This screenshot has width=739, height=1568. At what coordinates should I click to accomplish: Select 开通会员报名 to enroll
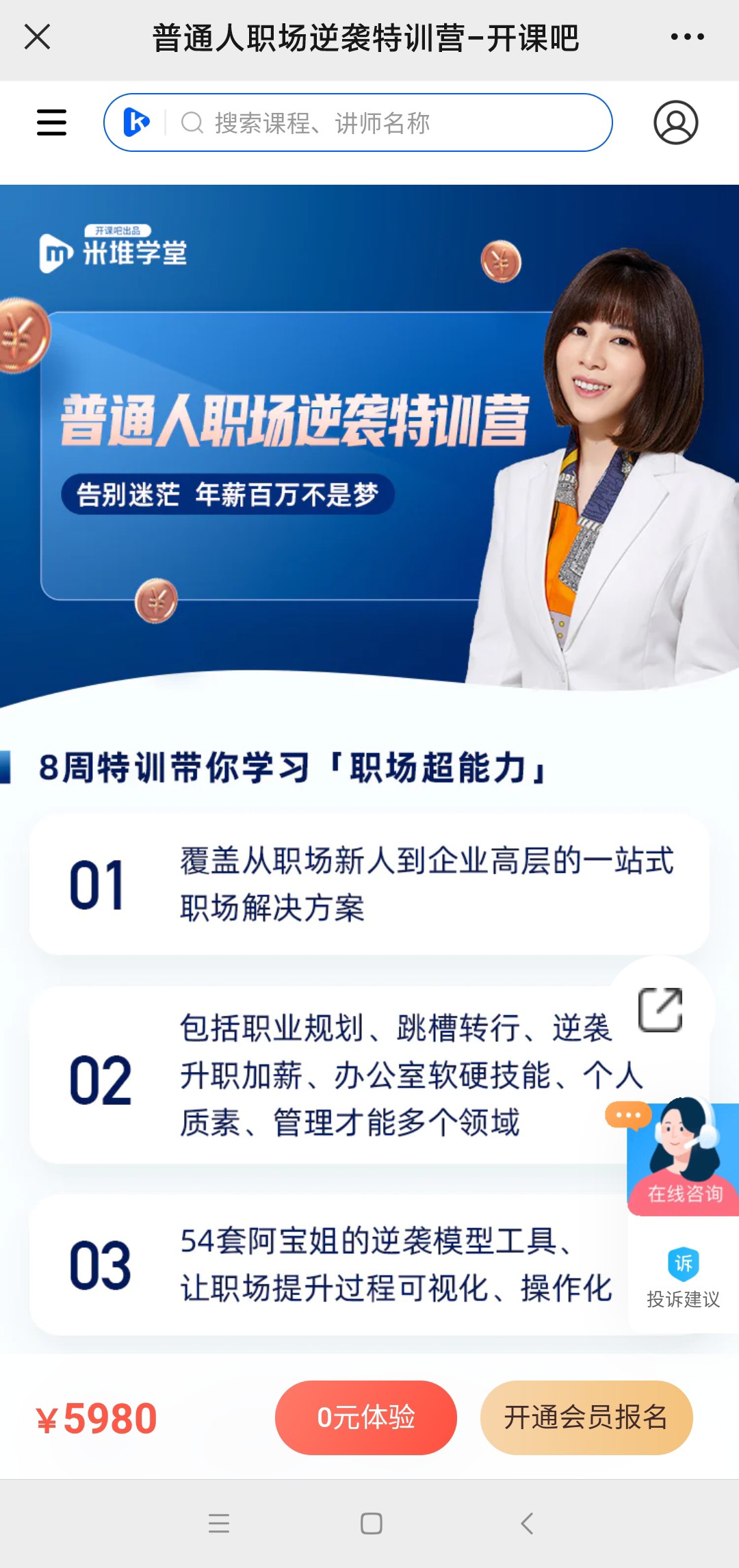[x=586, y=1417]
